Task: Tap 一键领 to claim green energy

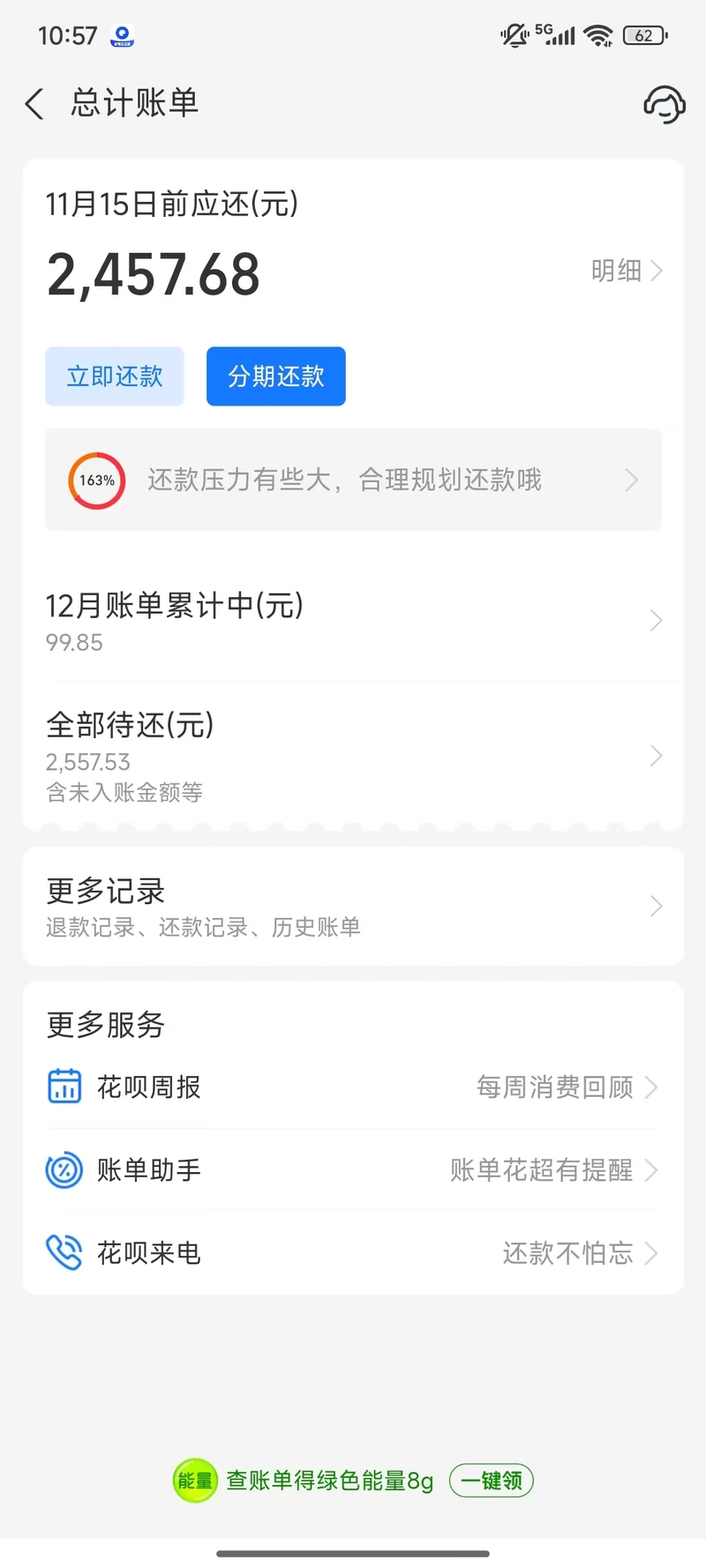Action: pos(492,1480)
